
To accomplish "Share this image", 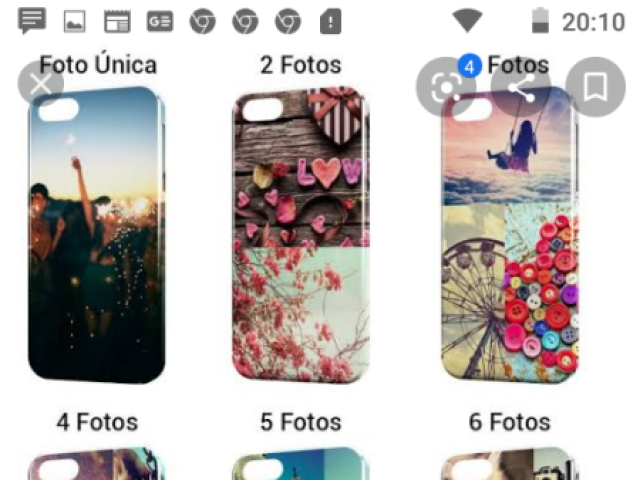I will tap(521, 88).
